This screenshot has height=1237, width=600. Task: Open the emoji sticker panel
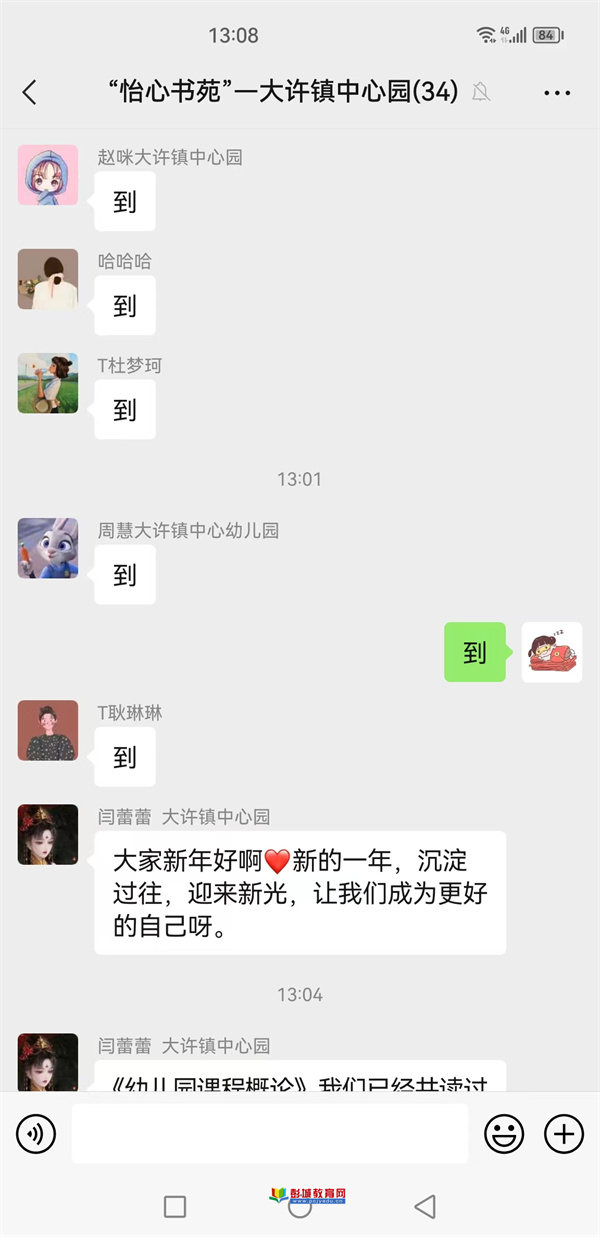tap(504, 1134)
